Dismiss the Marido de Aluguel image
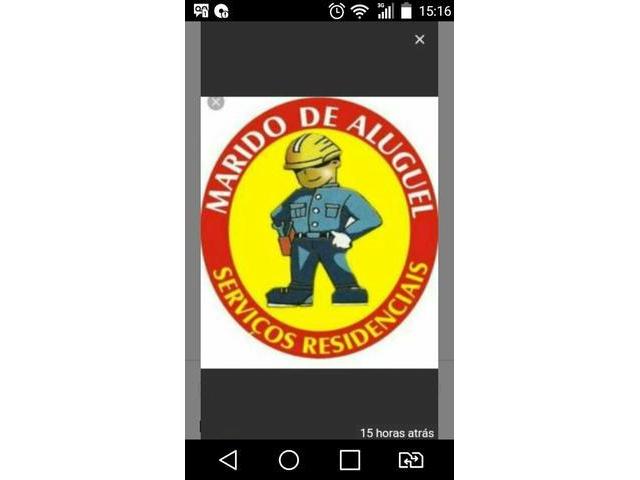This screenshot has width=640, height=480. pos(216,102)
